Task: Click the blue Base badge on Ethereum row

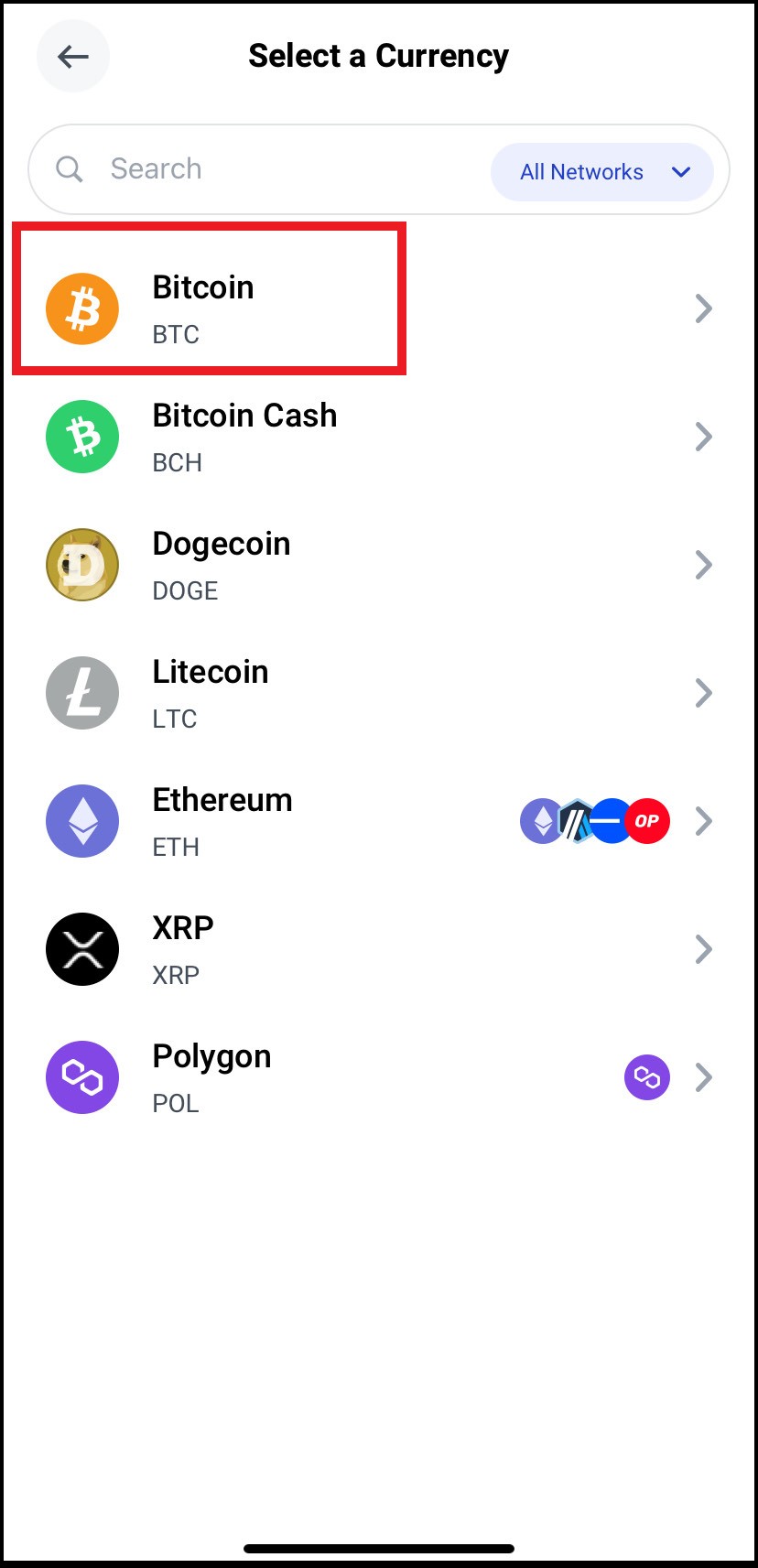Action: coord(612,821)
